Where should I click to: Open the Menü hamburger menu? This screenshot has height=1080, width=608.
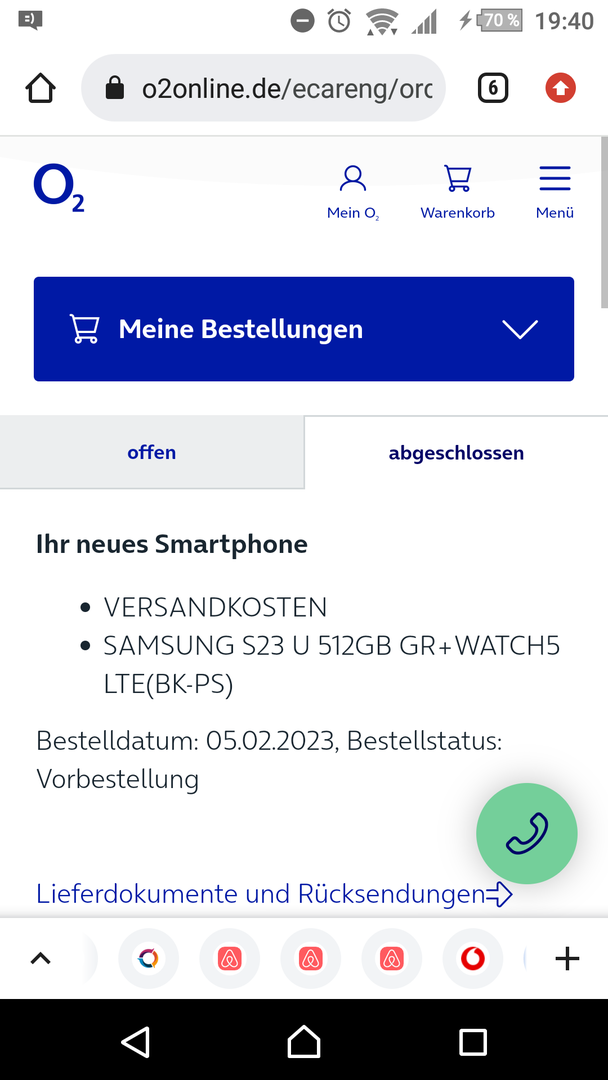click(554, 192)
